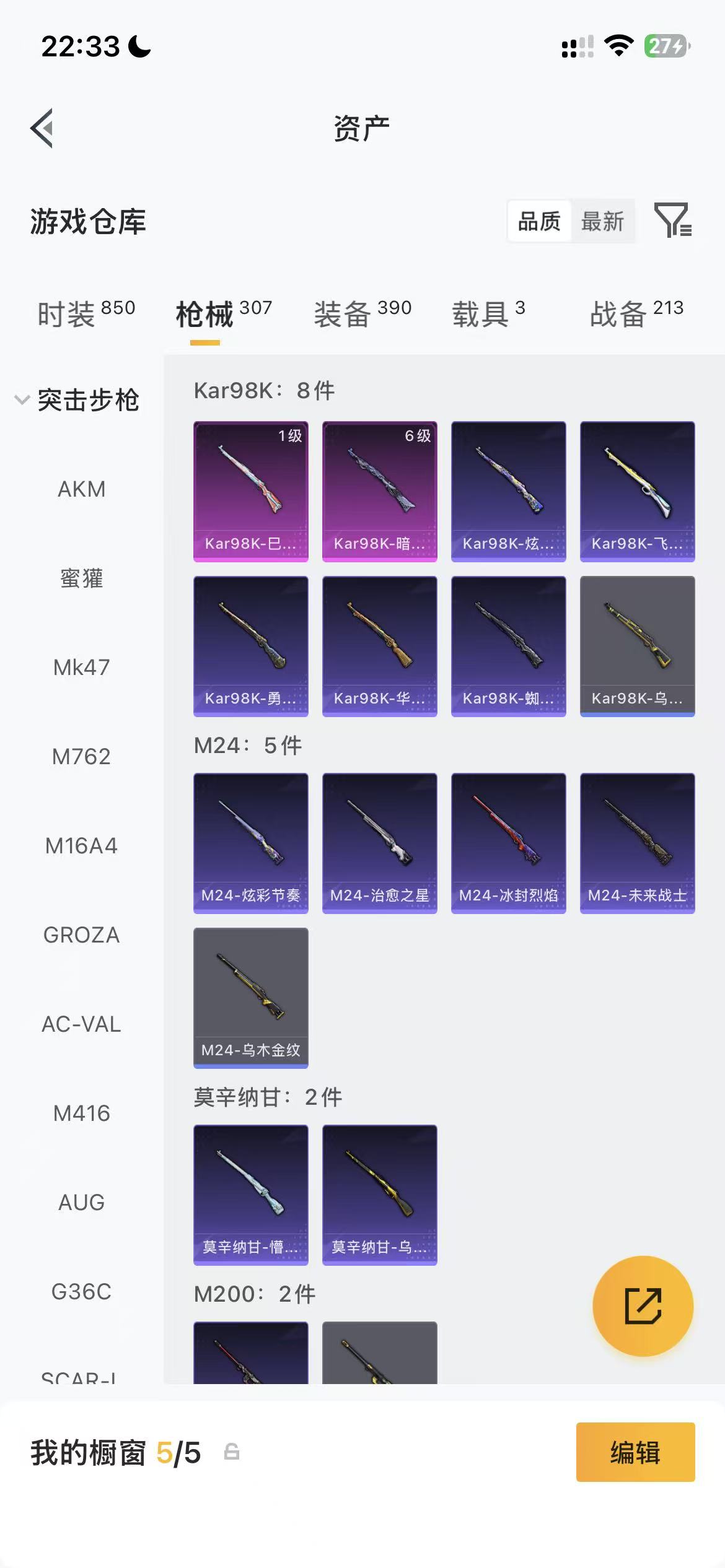
Task: Open the filter icon next to 最新
Action: tap(673, 220)
